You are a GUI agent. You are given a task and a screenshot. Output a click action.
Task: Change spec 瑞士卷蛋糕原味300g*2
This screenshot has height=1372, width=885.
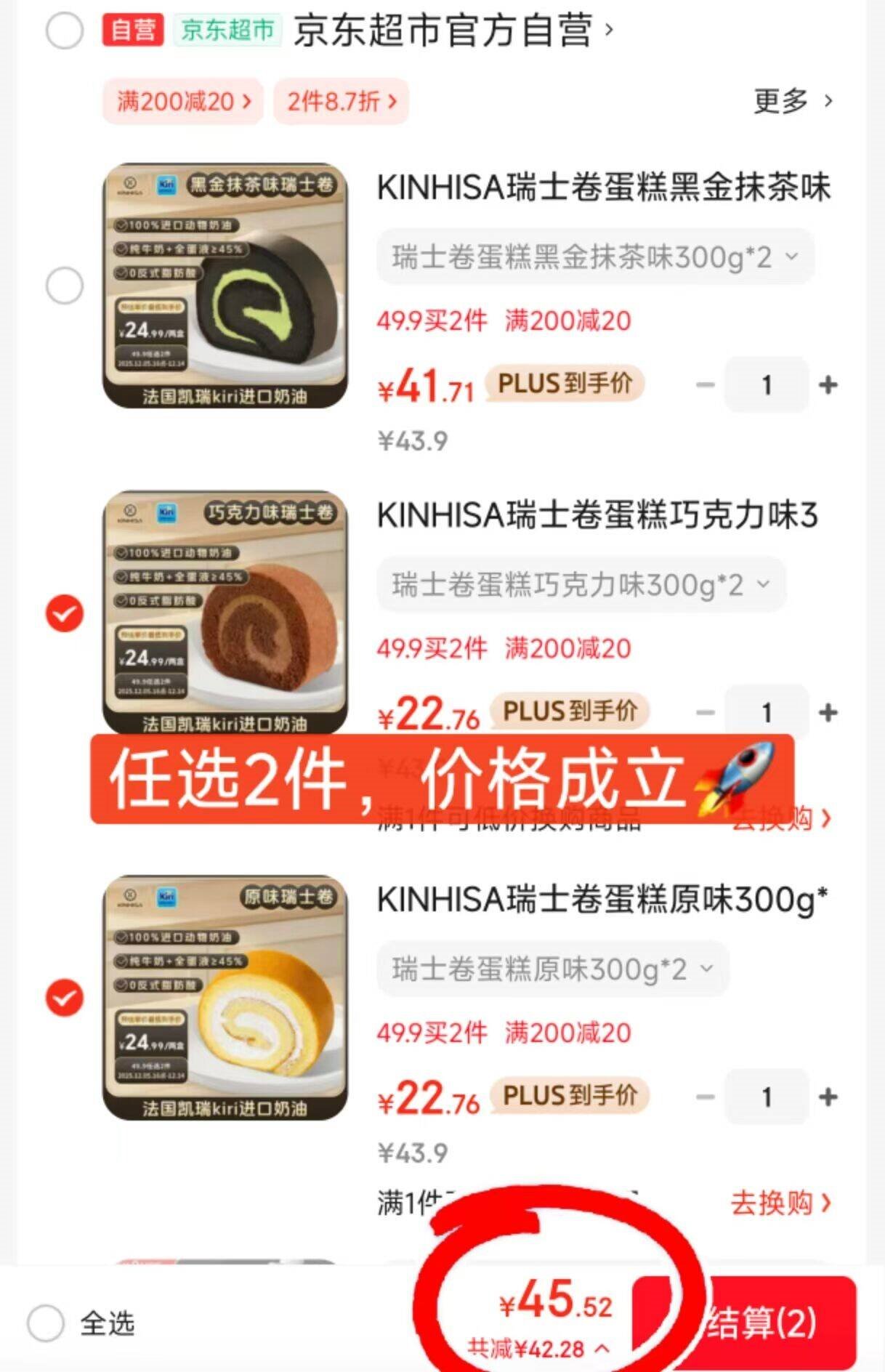pos(552,969)
